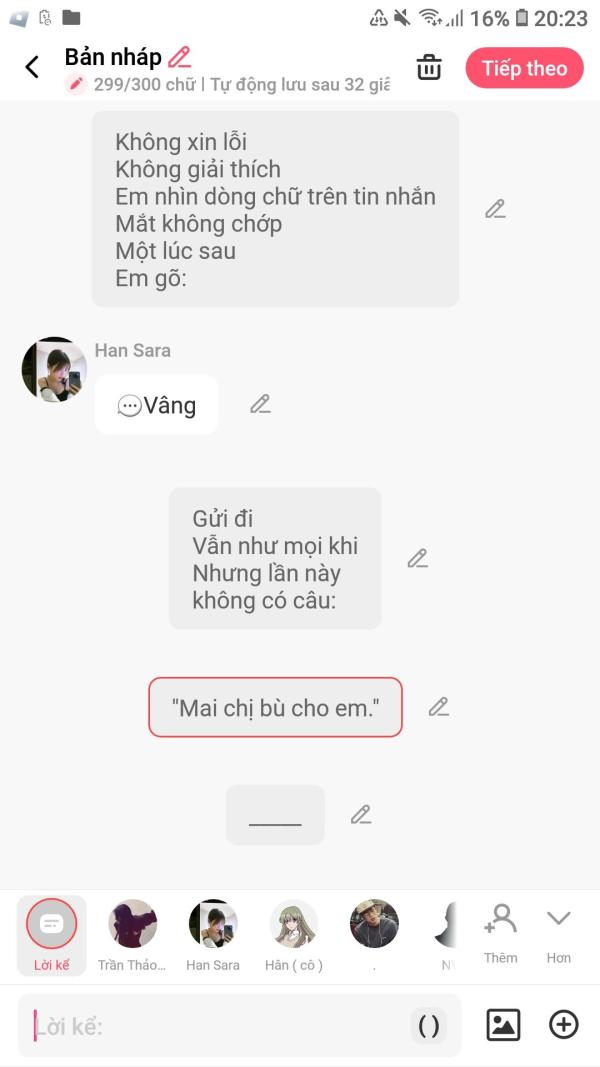Expand more options with Hơn
This screenshot has width=600, height=1067.
(558, 932)
